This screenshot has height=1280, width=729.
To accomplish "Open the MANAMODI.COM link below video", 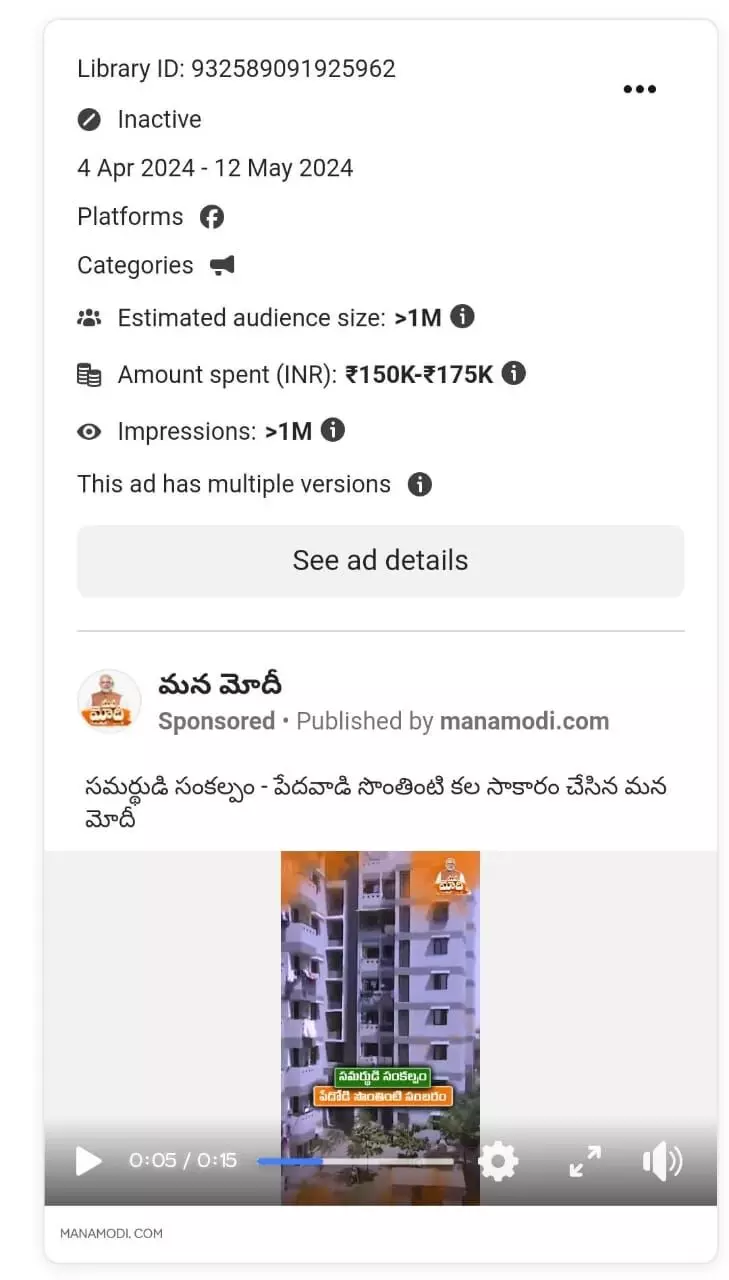I will tap(111, 1233).
